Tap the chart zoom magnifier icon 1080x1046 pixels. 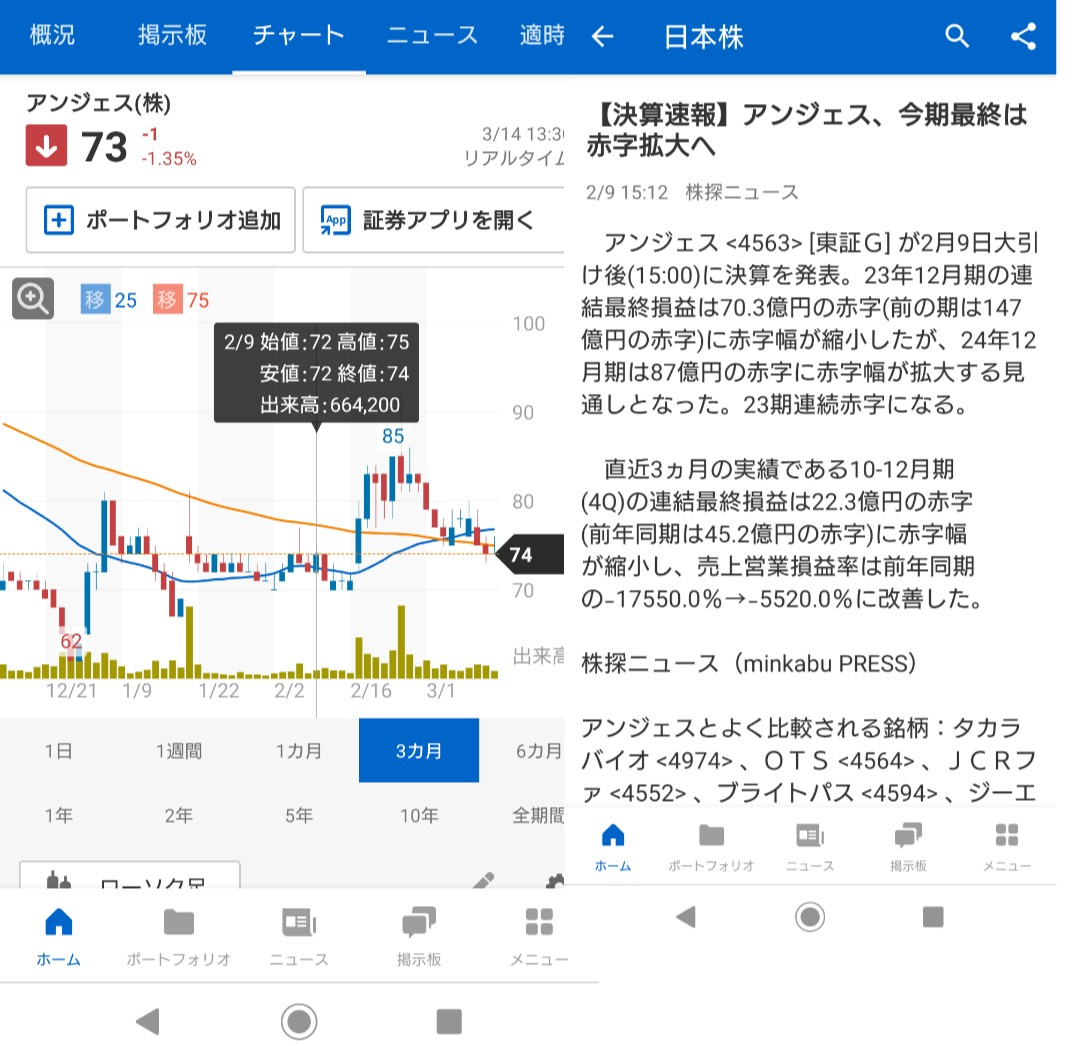[x=33, y=298]
